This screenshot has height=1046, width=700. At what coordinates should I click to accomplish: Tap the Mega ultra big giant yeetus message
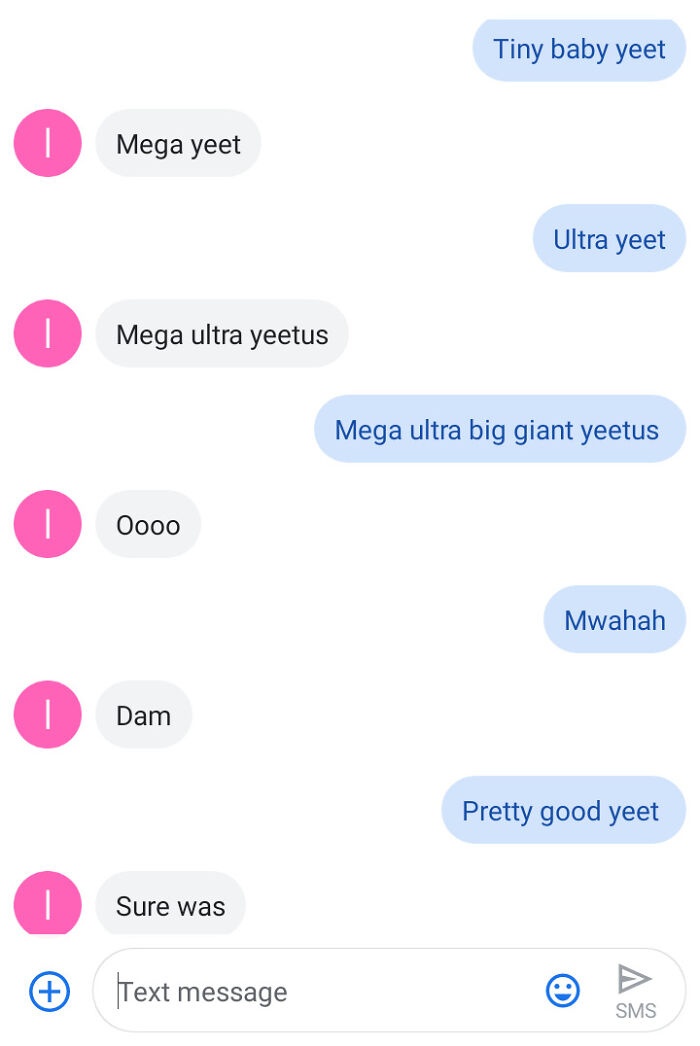[499, 430]
